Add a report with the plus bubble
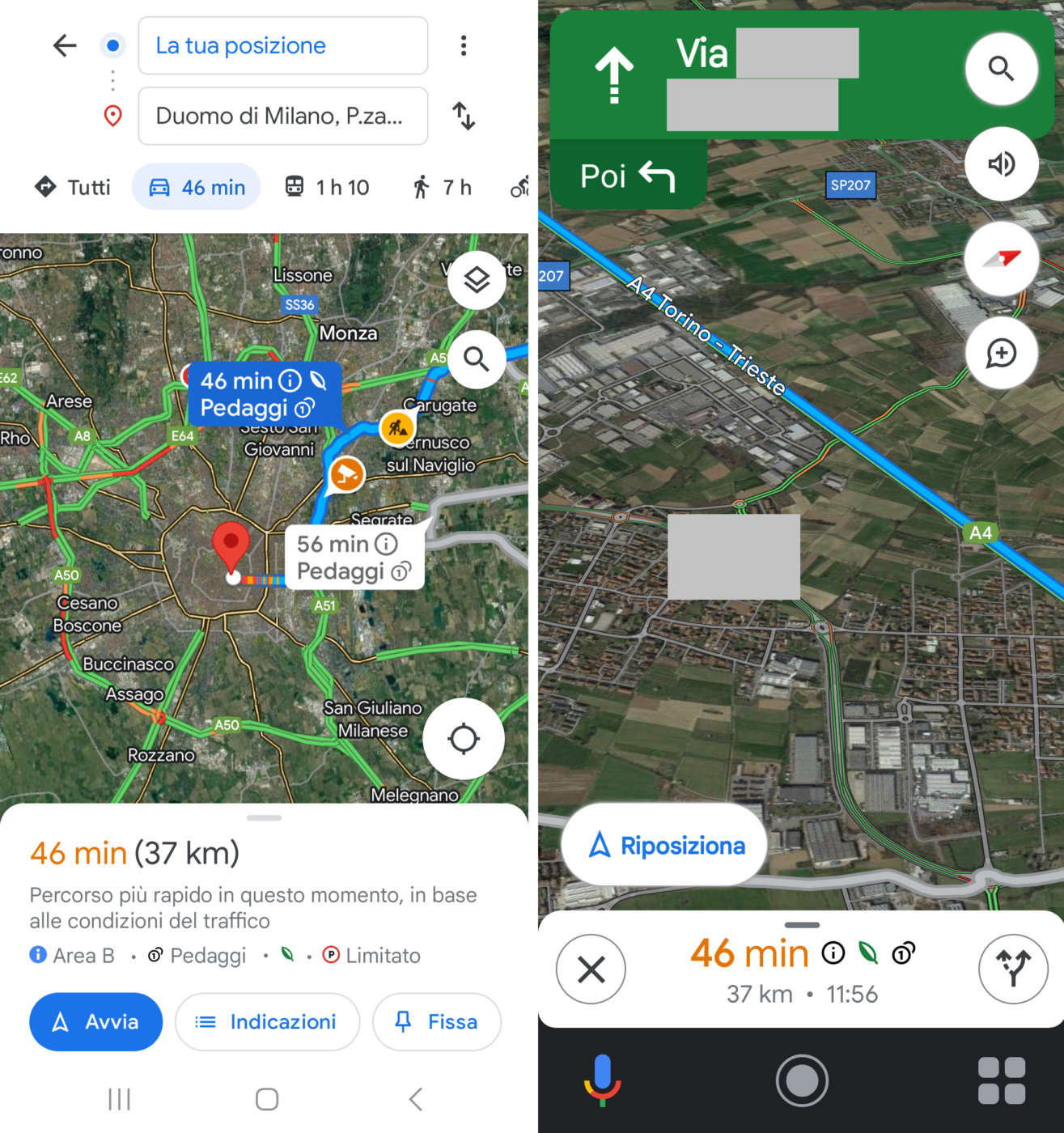Screen dimensions: 1064x1133 pyautogui.click(x=1001, y=354)
